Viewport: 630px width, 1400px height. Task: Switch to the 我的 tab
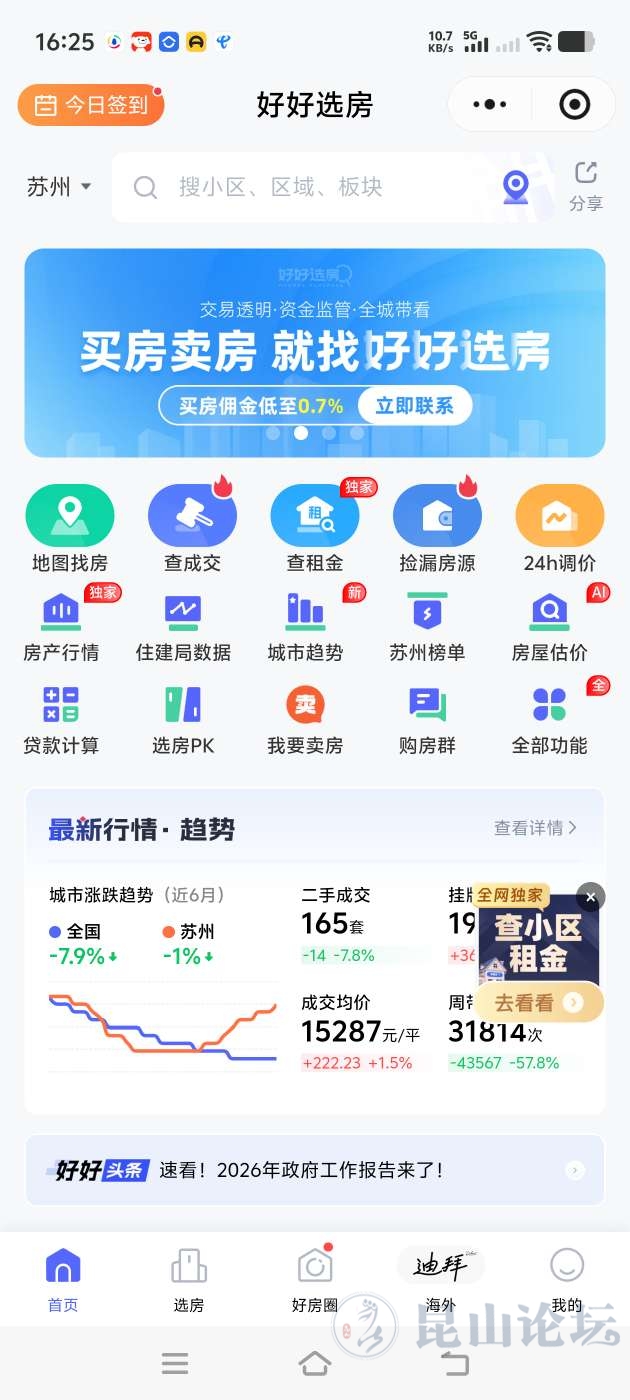coord(567,1280)
